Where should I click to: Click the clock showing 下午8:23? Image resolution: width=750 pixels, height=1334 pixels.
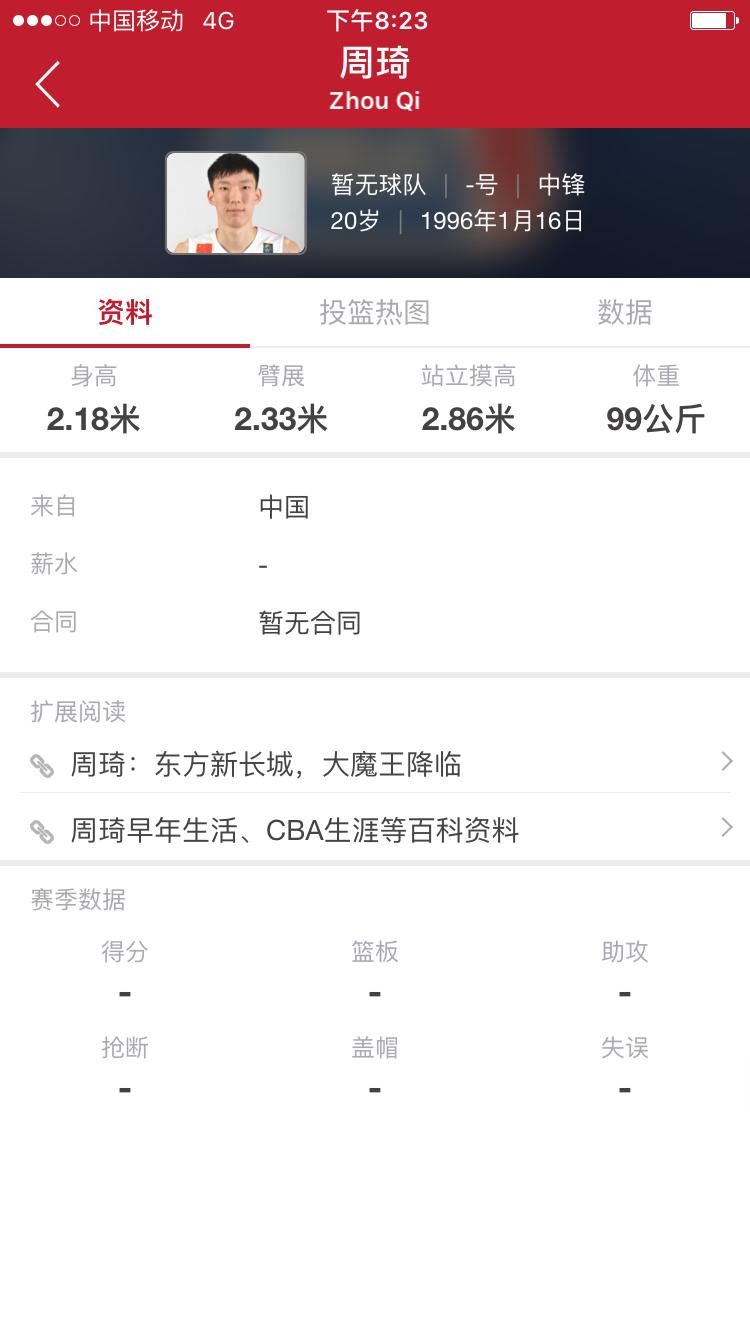[375, 19]
